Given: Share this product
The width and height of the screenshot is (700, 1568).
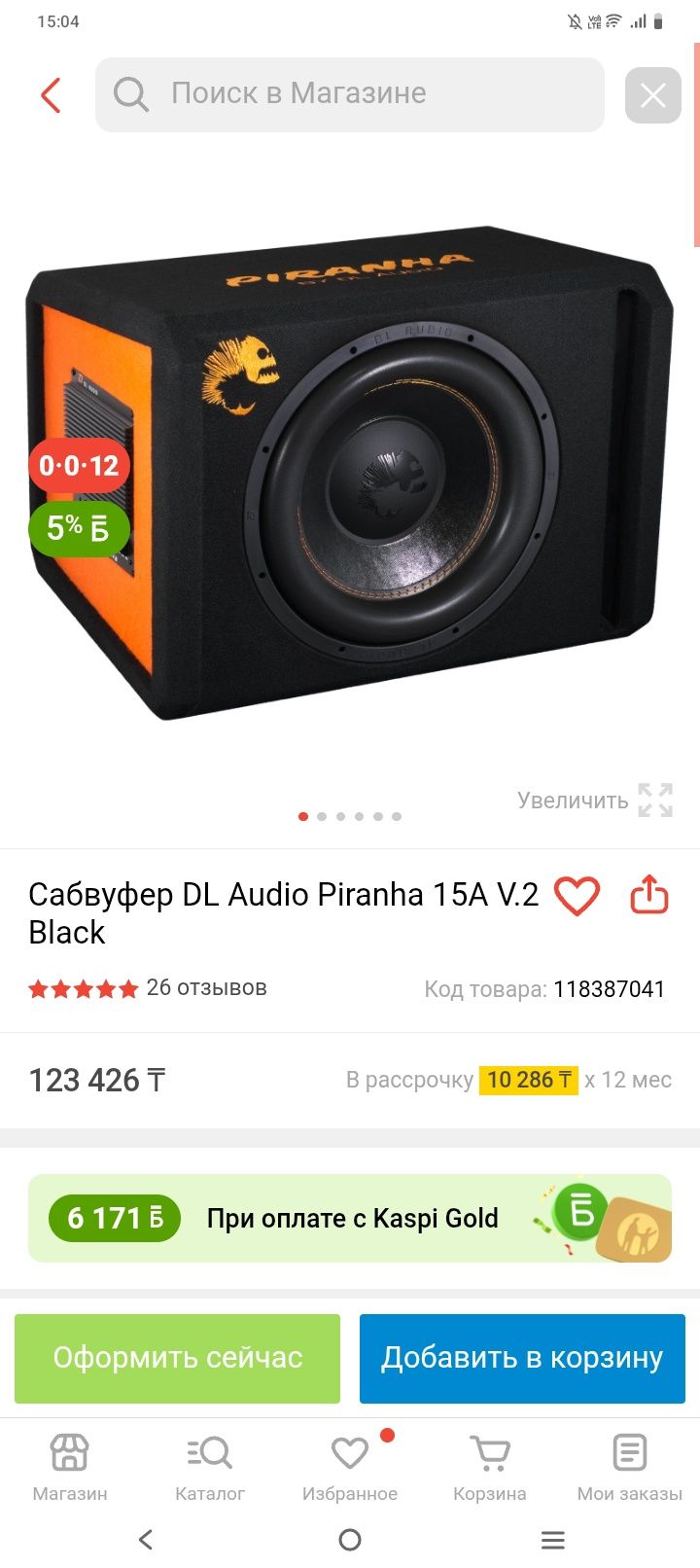Looking at the screenshot, I should click(648, 895).
